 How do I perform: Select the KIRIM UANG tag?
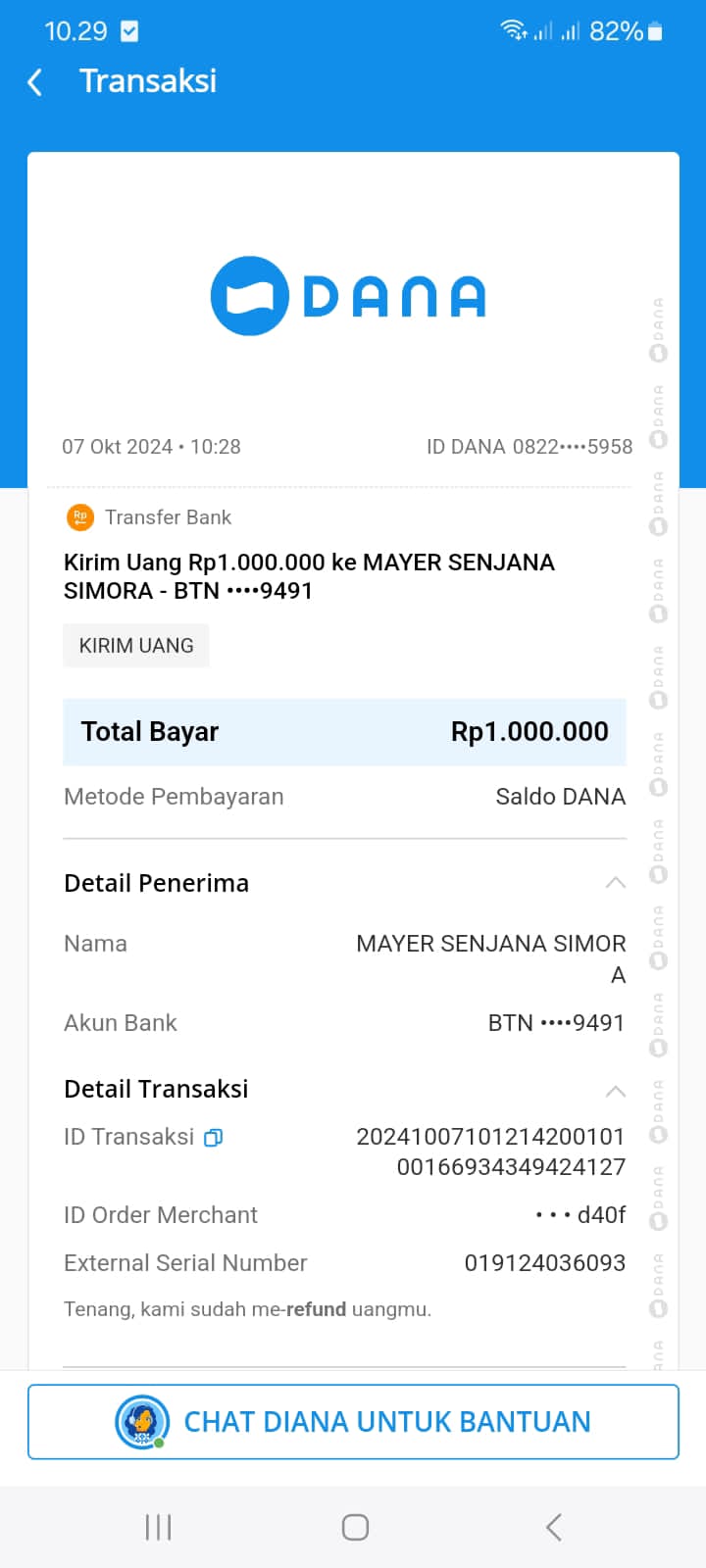pyautogui.click(x=136, y=645)
